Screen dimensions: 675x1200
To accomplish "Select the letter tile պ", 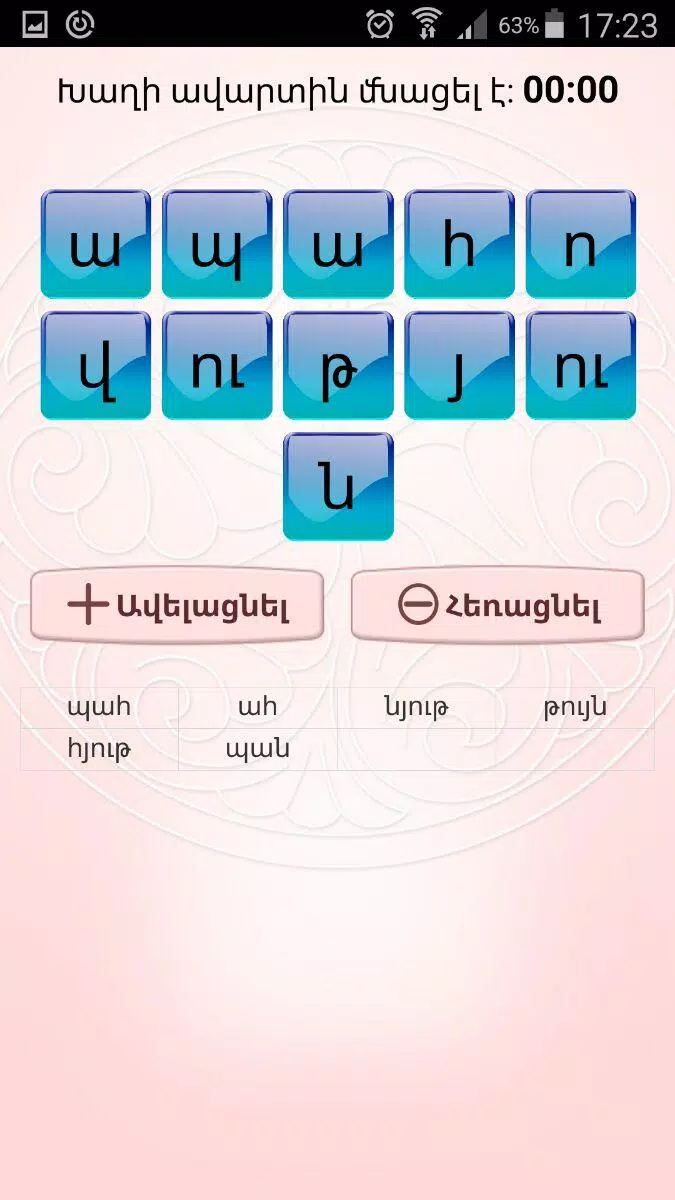I will tap(217, 244).
